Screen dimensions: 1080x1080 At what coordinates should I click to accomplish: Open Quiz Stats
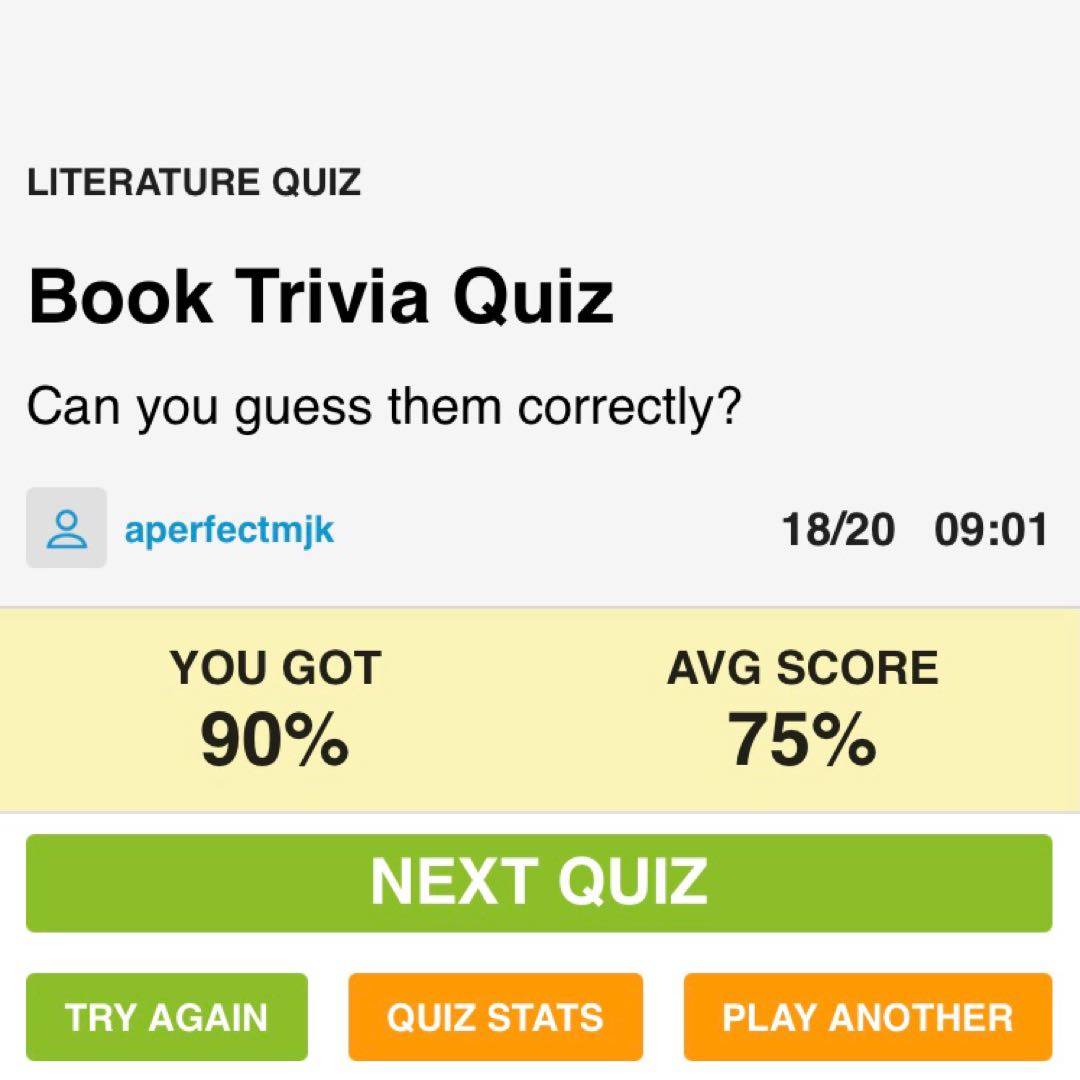coord(495,1017)
